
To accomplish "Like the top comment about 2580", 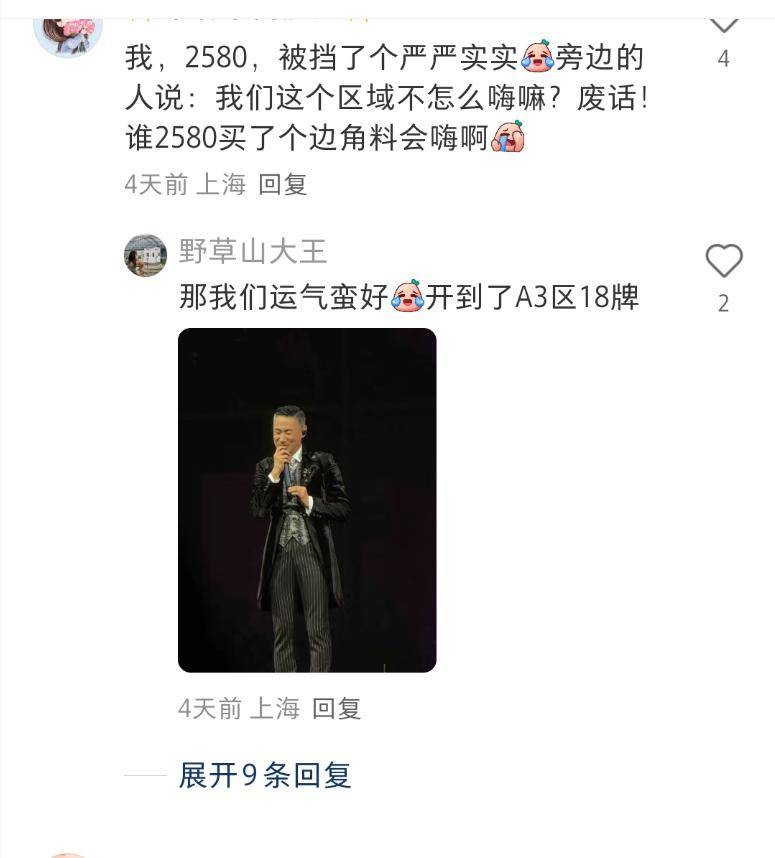I will click(723, 20).
